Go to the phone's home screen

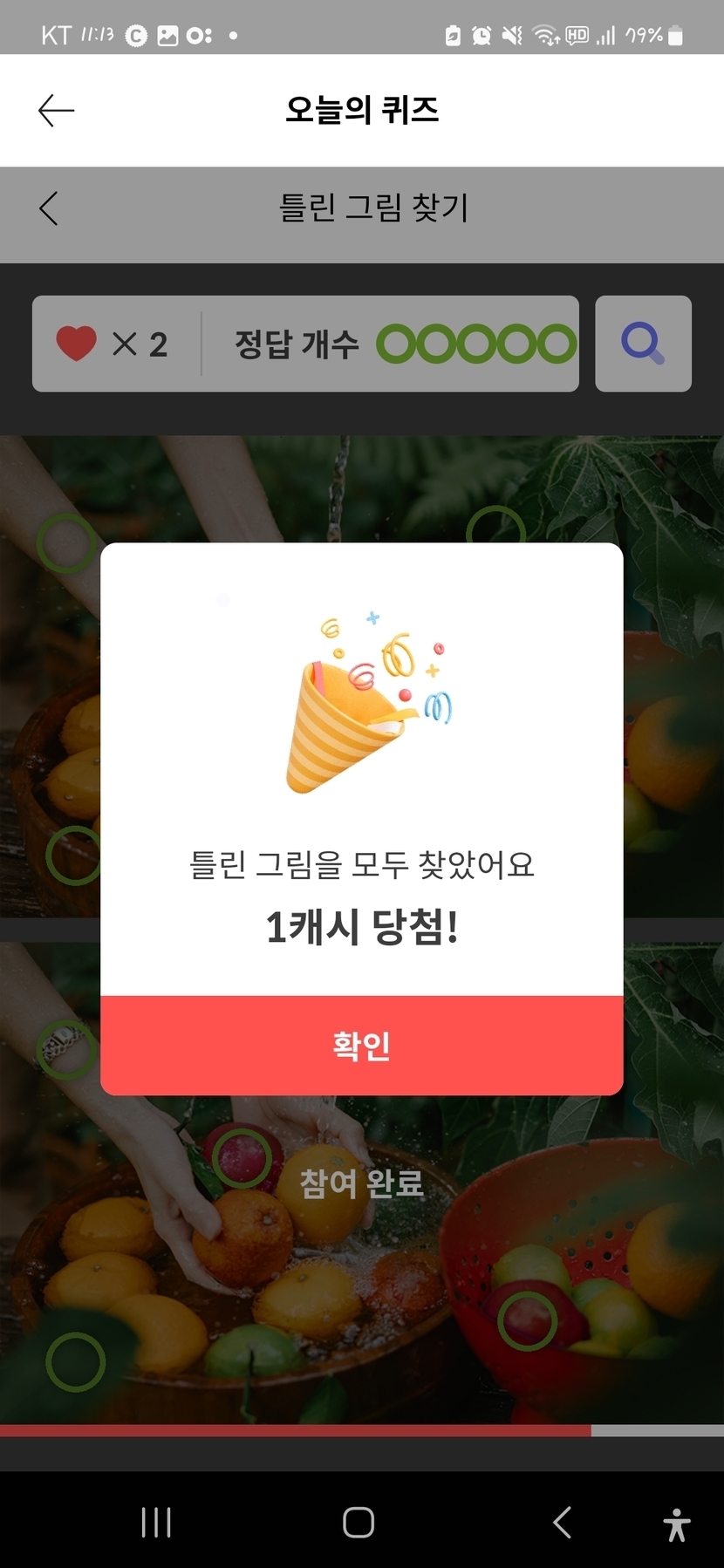click(359, 1523)
